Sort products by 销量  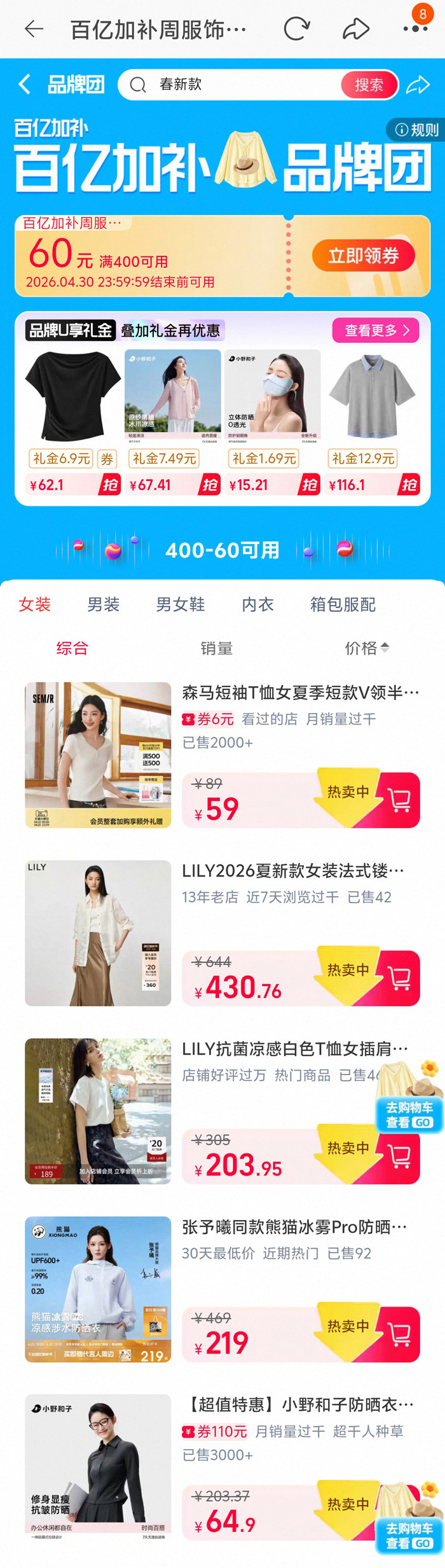(x=217, y=648)
